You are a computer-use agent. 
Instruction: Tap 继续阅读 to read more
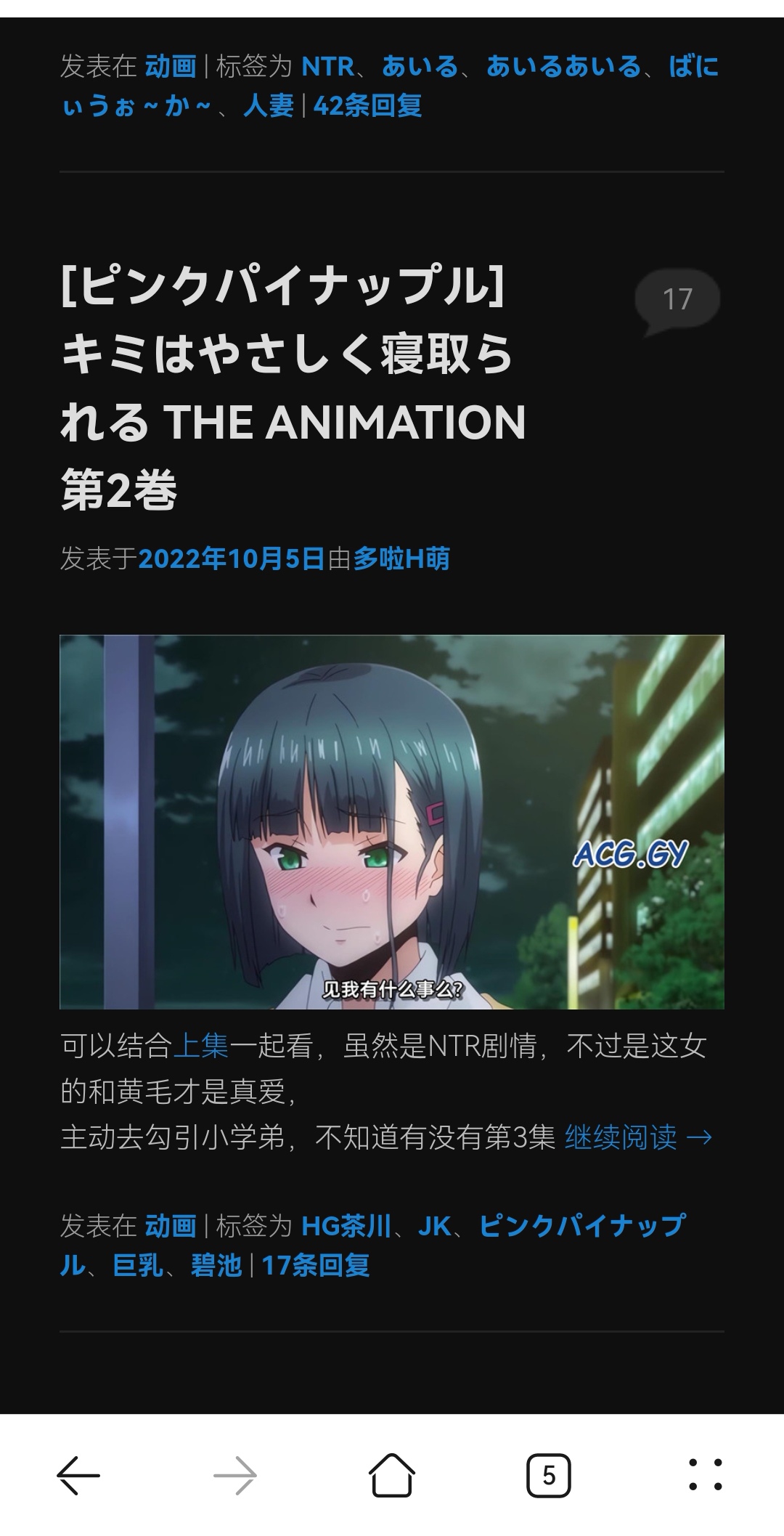(x=637, y=1137)
